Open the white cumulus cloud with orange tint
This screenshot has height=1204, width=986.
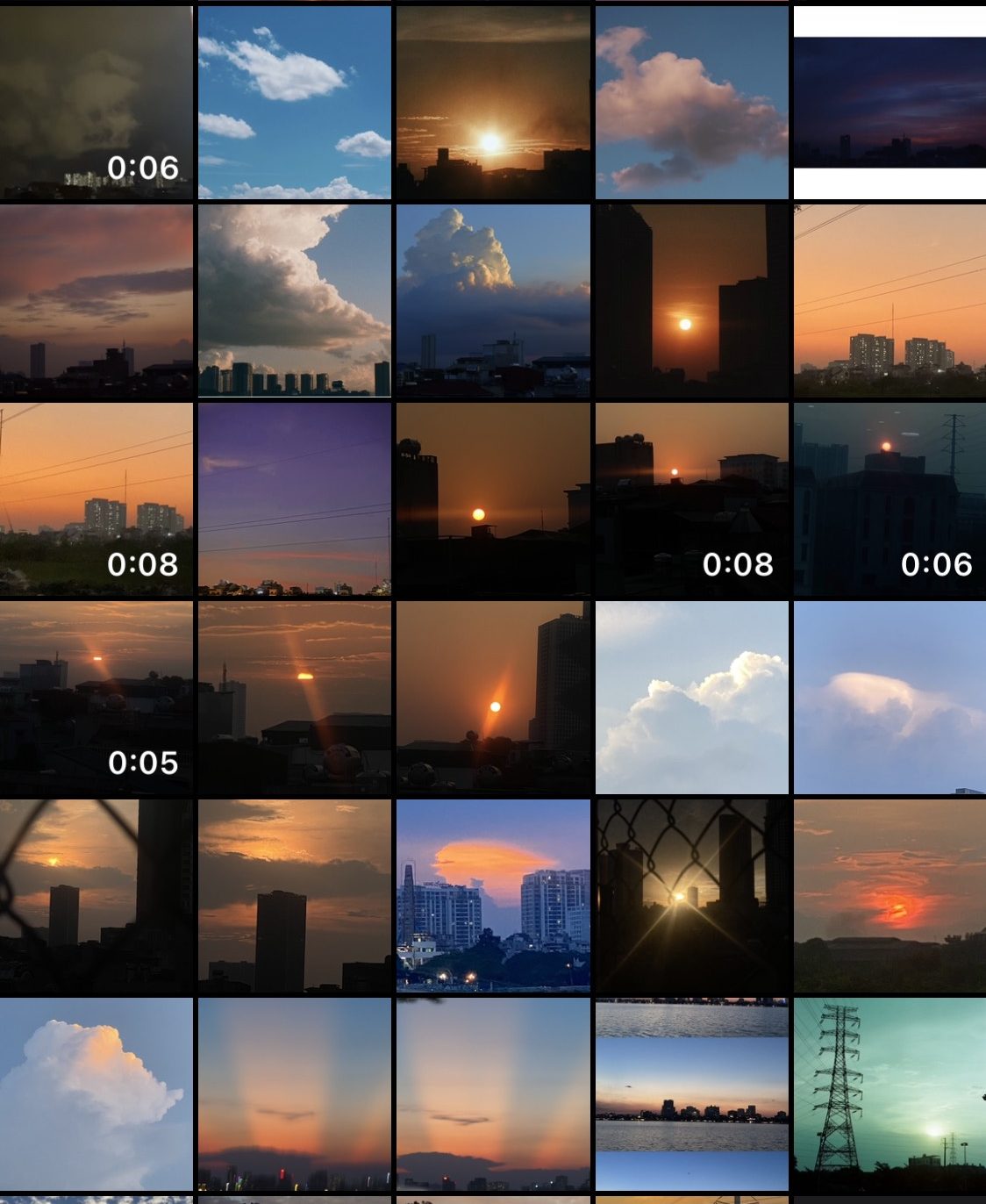[x=96, y=1093]
